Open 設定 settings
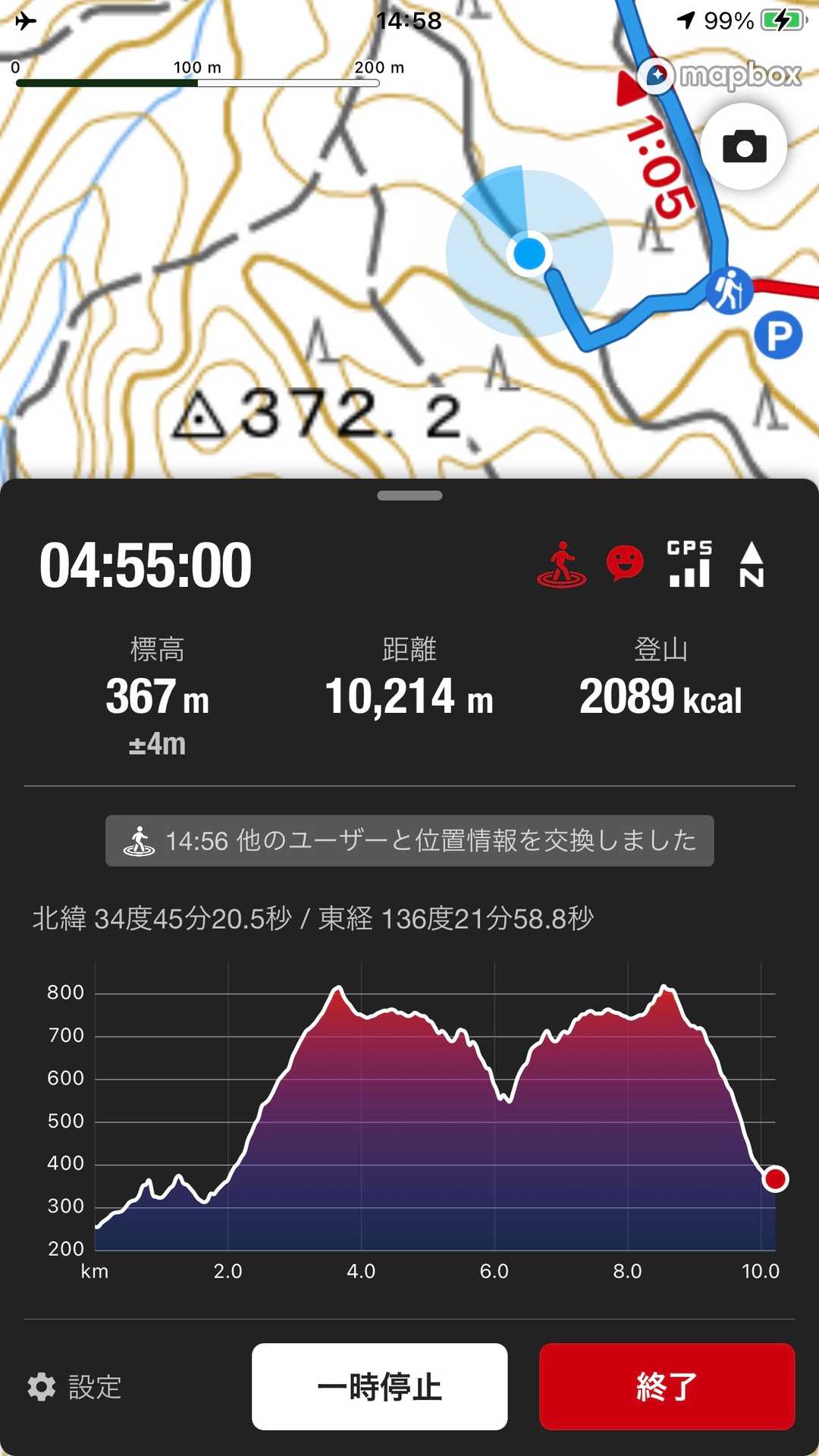 74,1387
